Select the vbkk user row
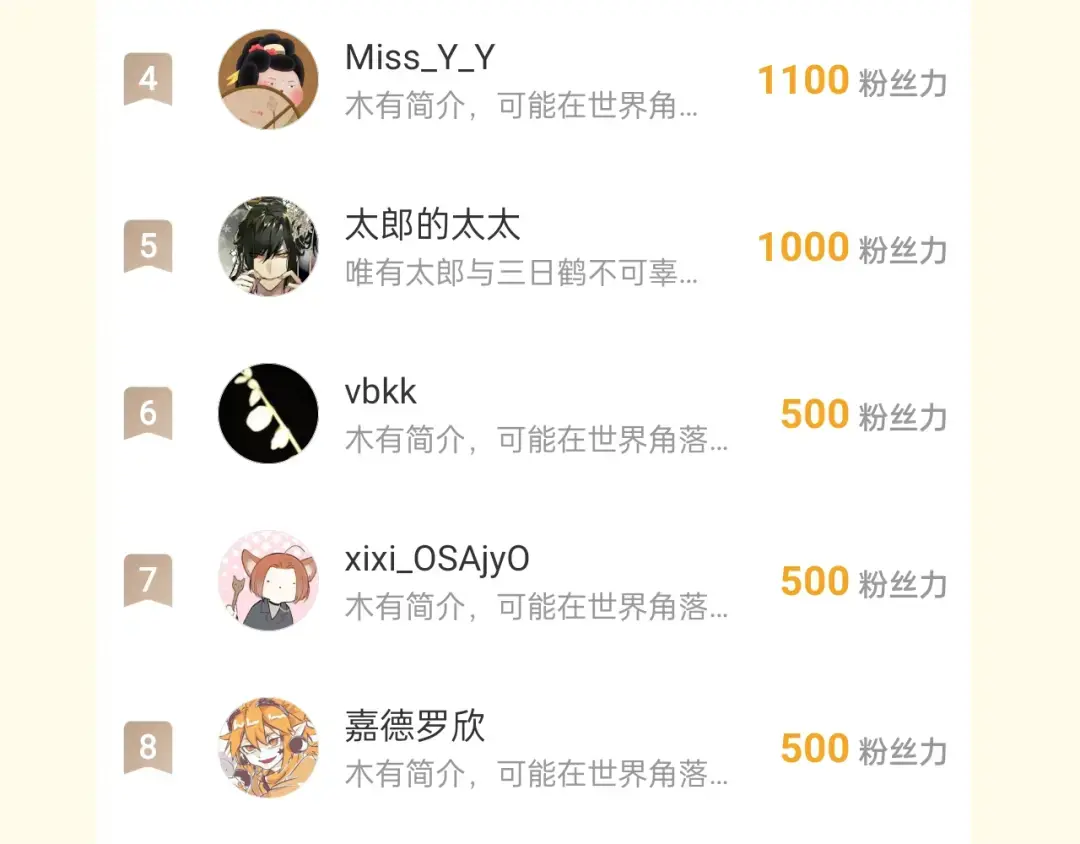 (x=534, y=413)
